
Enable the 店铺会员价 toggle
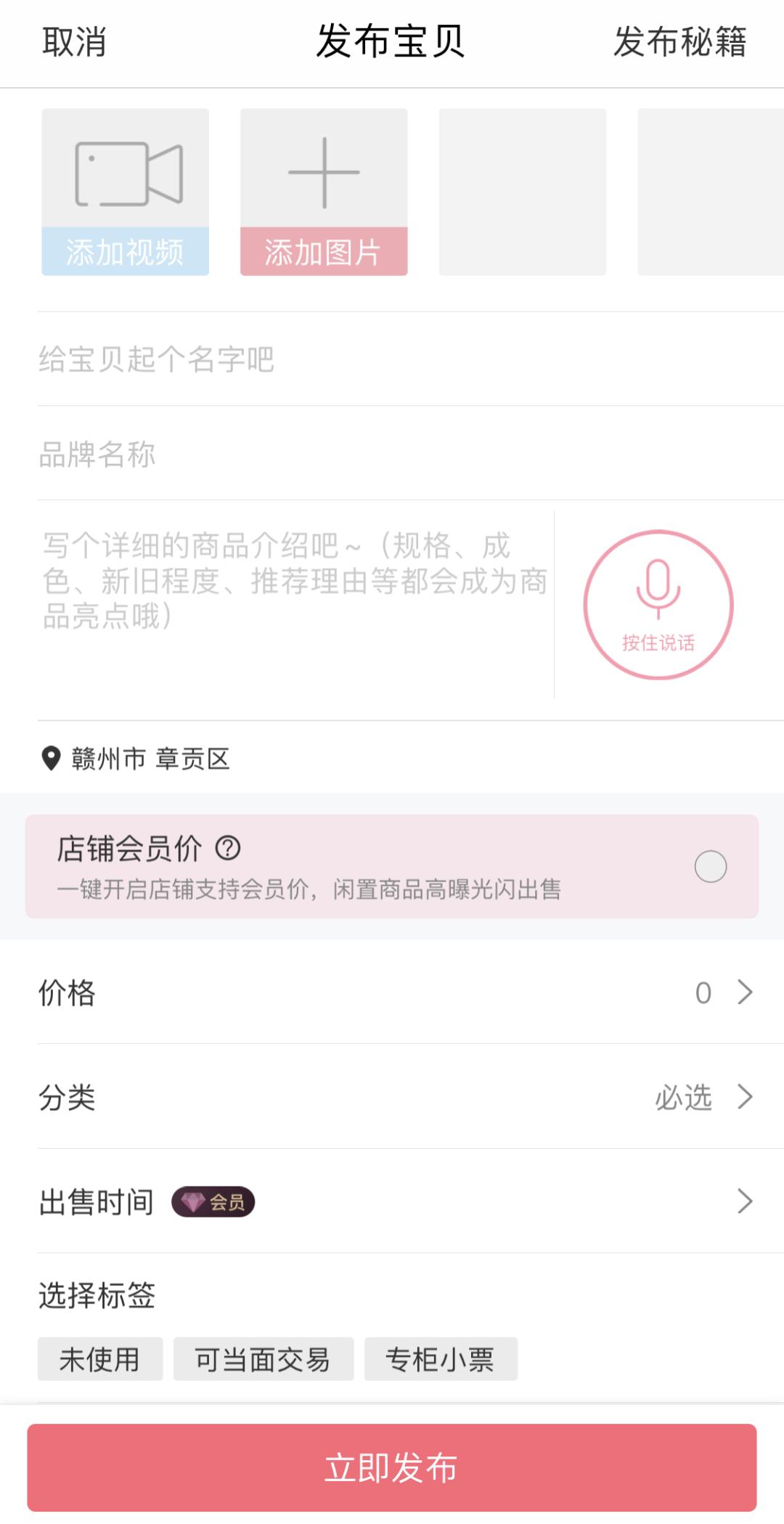(710, 864)
